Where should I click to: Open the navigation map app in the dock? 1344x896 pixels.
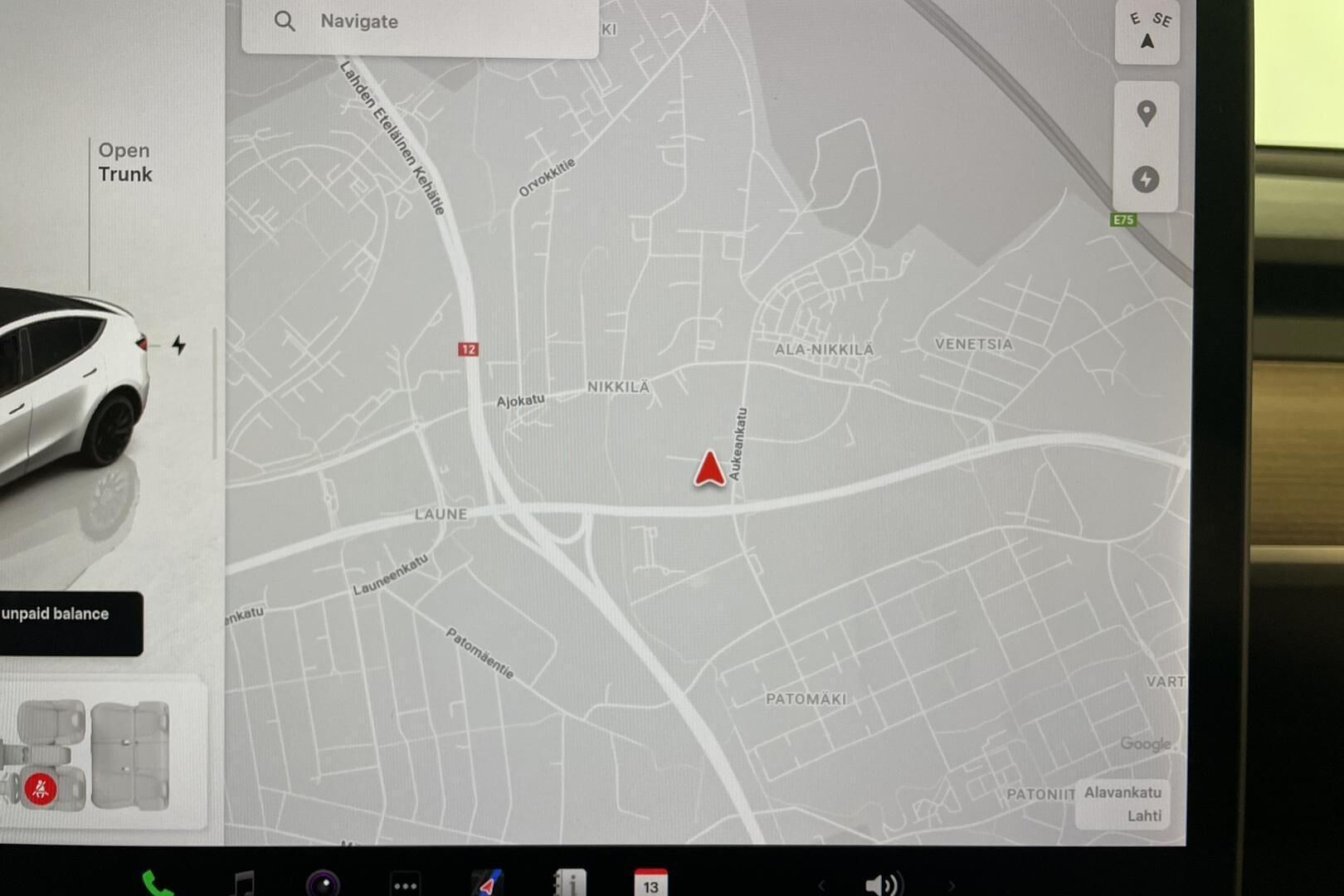pos(486,884)
